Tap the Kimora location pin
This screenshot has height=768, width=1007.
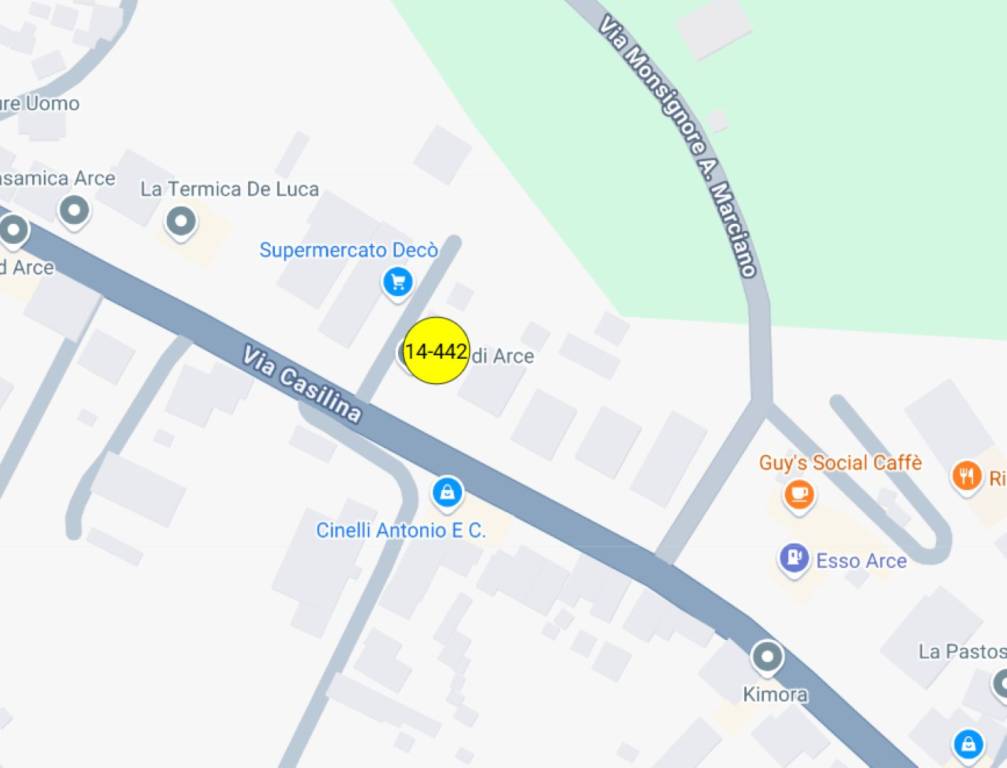[767, 657]
